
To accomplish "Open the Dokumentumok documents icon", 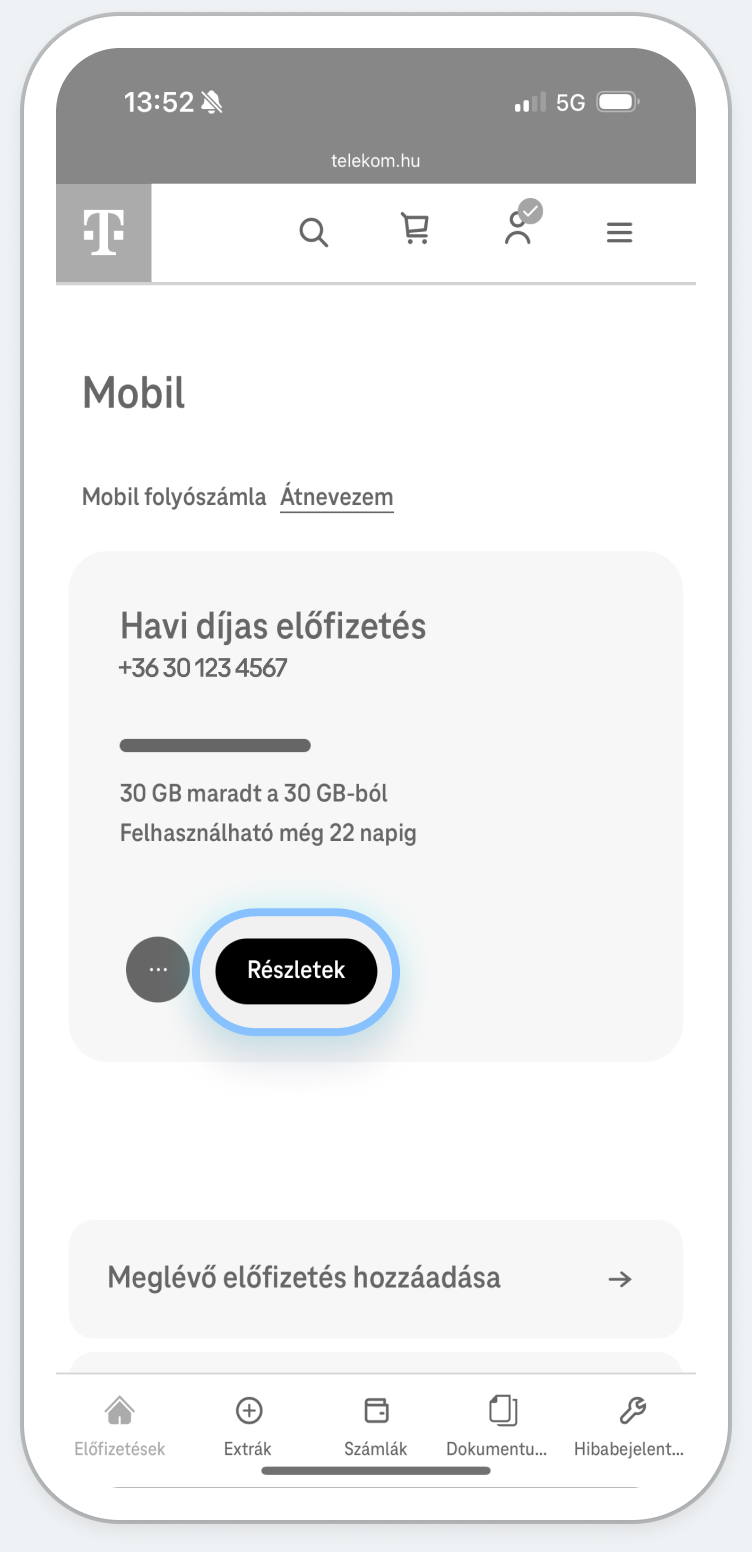I will [x=503, y=1410].
